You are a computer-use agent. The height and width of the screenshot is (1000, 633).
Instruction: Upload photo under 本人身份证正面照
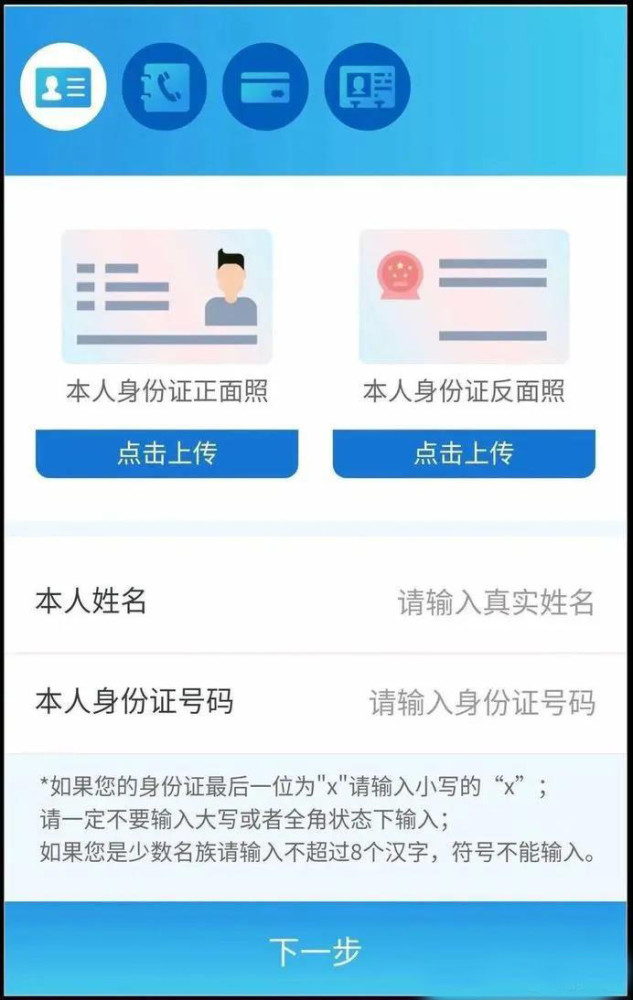coord(167,453)
